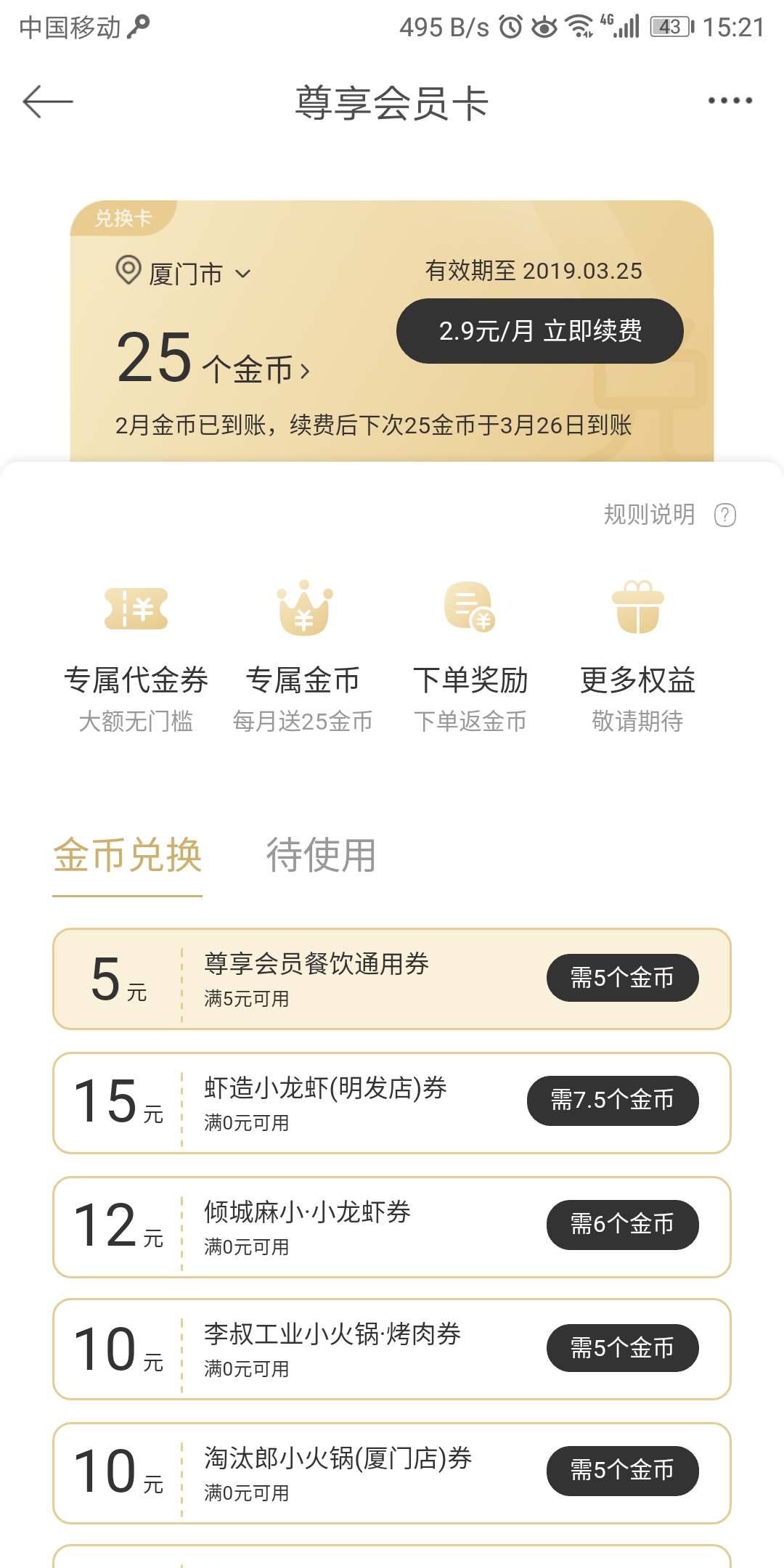Switch to the 待使用 tab
The image size is (784, 1568).
click(321, 855)
